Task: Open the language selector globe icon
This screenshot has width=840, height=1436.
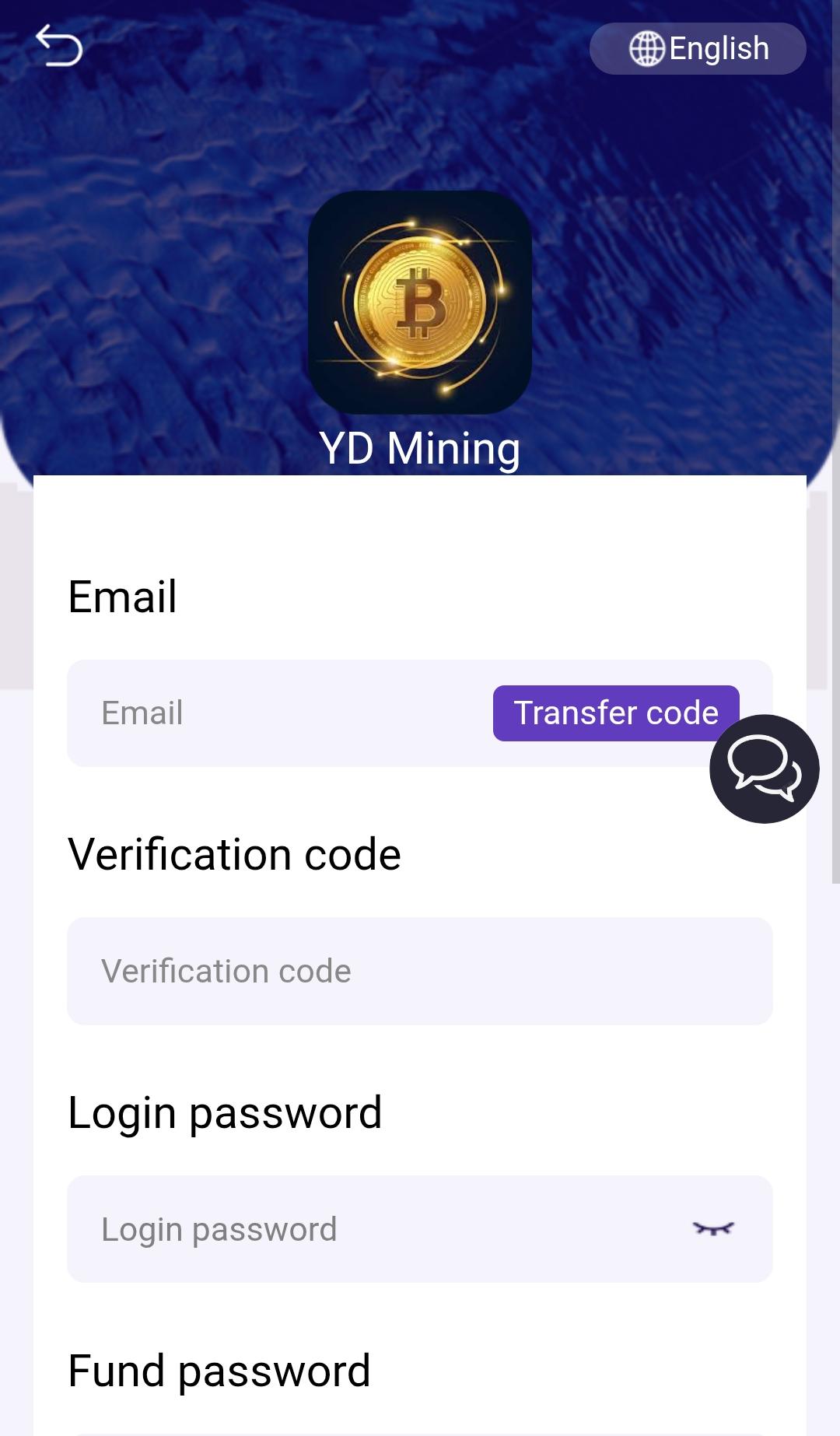Action: tap(646, 48)
